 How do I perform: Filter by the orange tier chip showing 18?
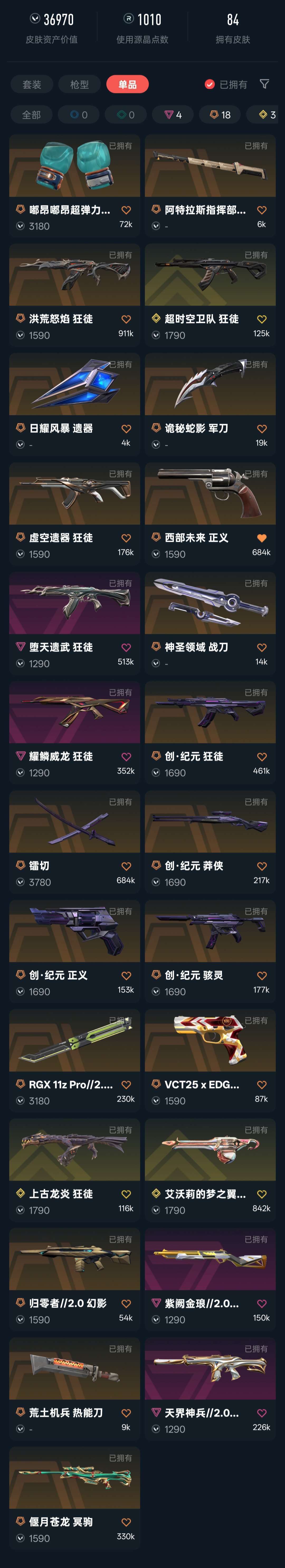point(220,114)
